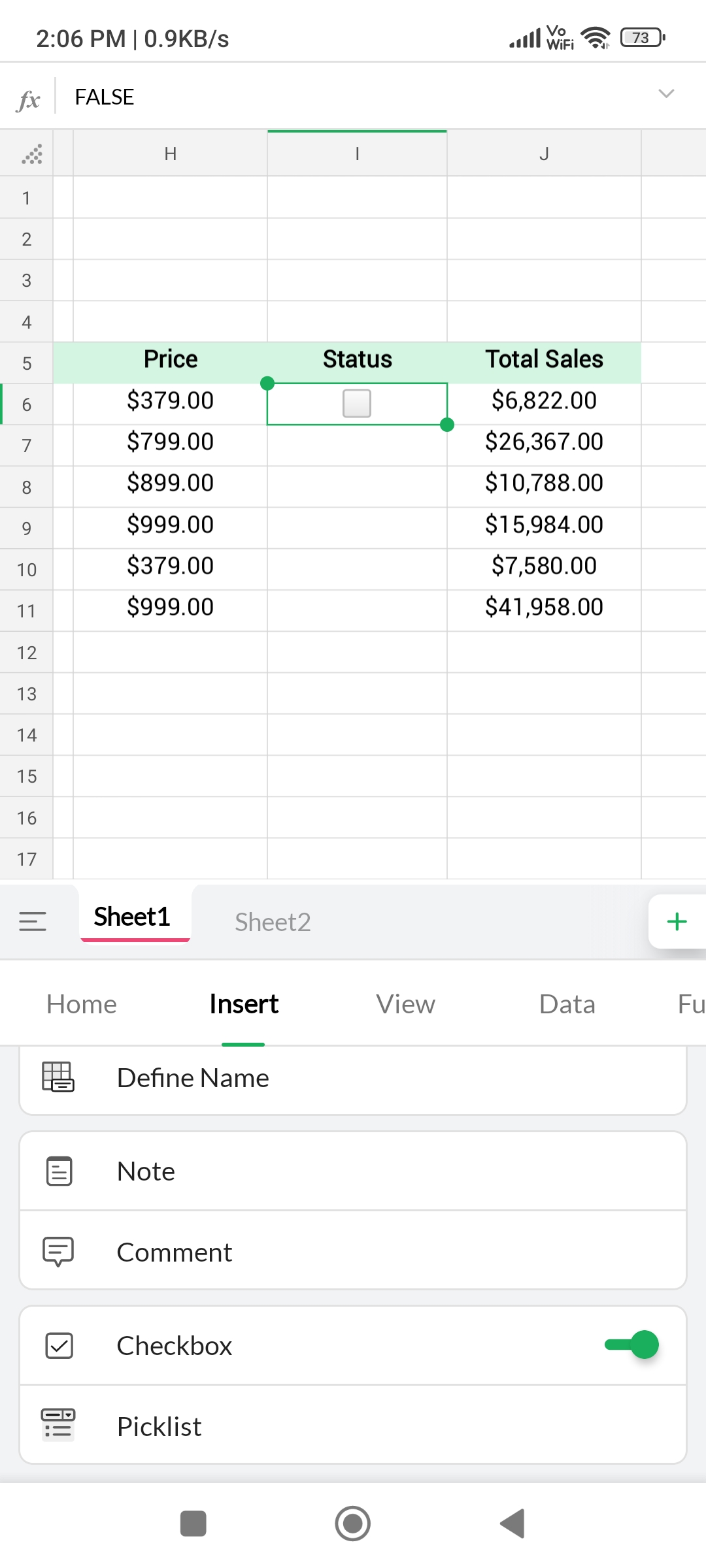Show the Sheet1 tab

point(132,917)
